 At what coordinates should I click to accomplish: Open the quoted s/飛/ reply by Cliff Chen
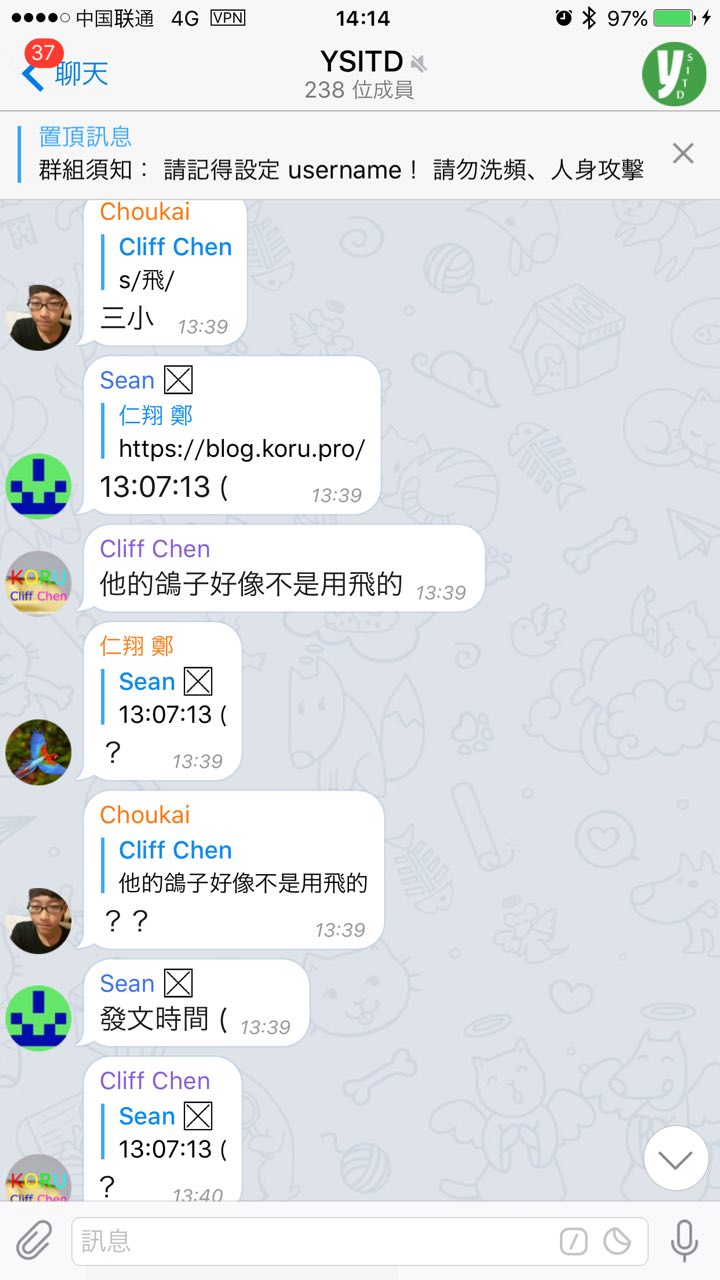pos(172,264)
